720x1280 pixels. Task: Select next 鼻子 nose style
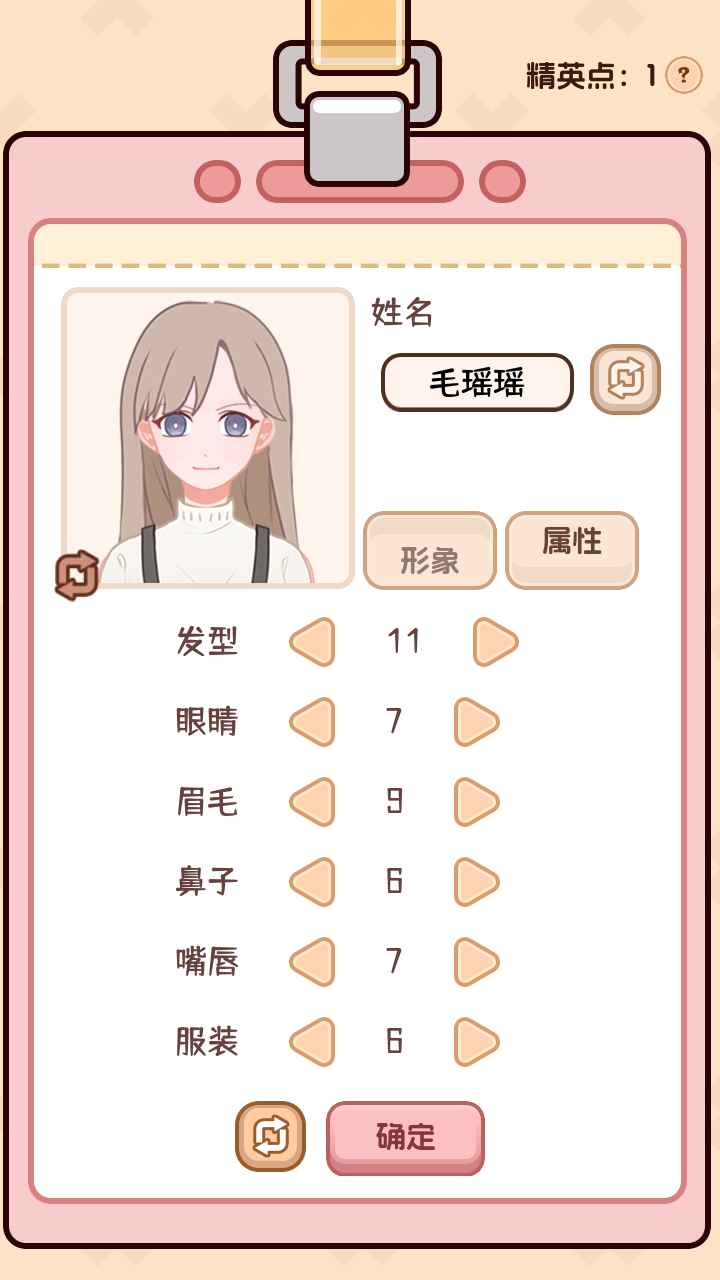pos(476,882)
